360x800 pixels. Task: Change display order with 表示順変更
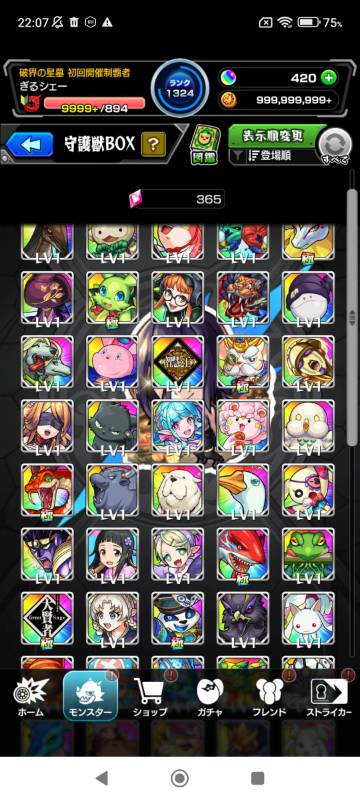[x=273, y=136]
